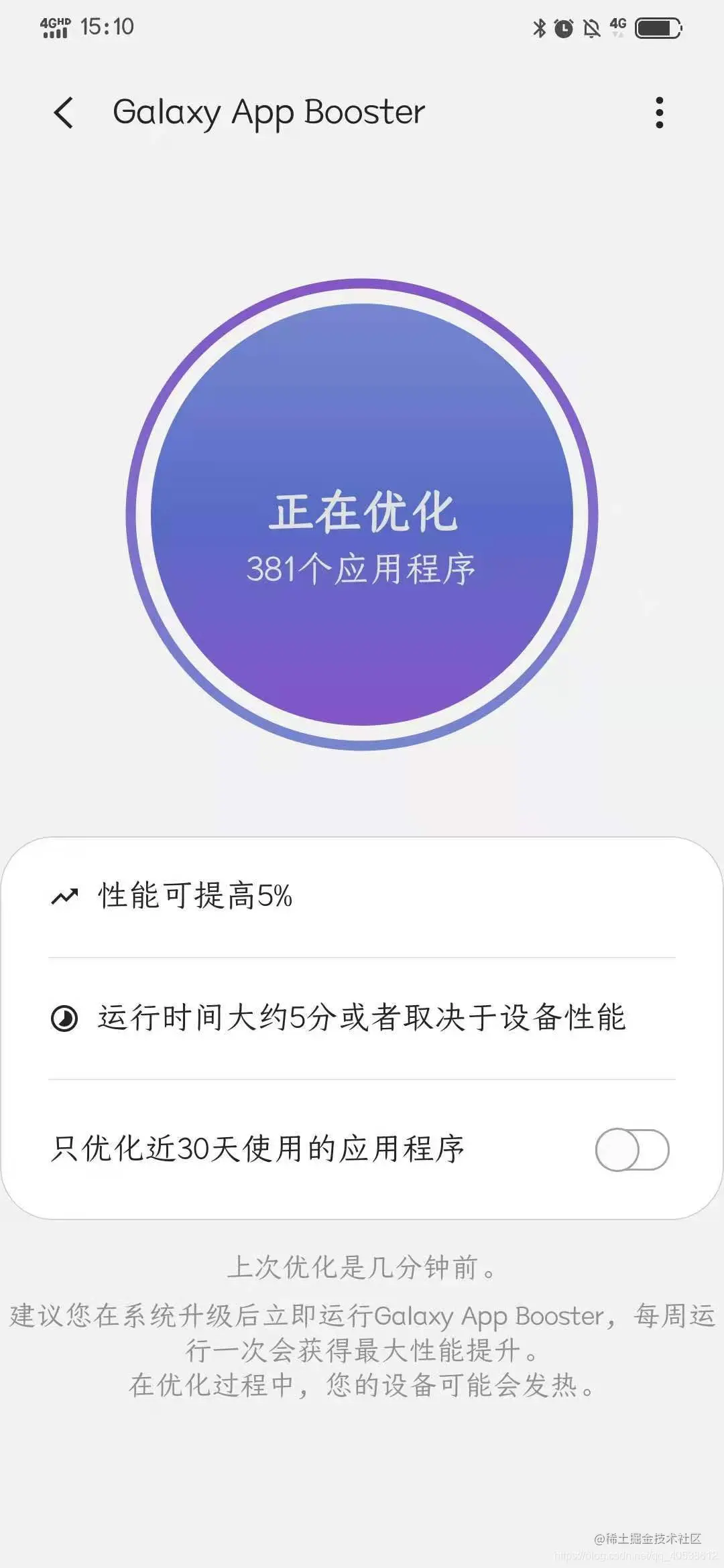Tap the run-time clock icon
724x1568 pixels.
(x=65, y=1017)
